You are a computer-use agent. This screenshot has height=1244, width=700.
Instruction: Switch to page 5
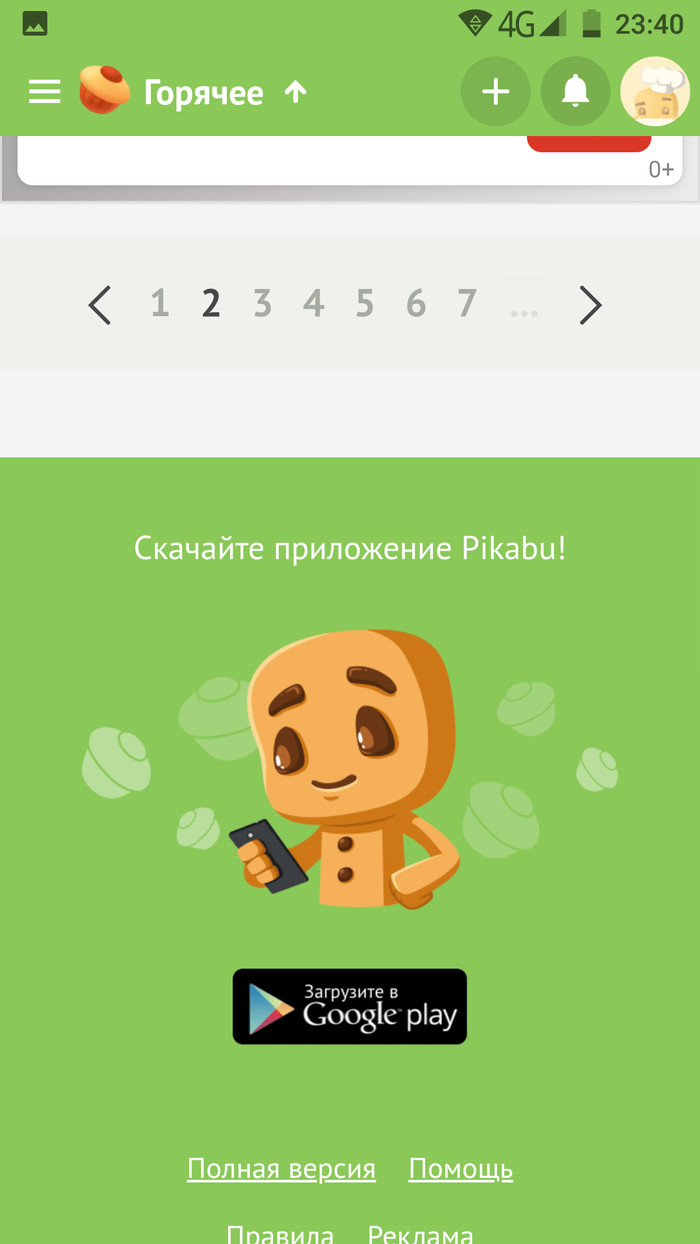point(365,303)
